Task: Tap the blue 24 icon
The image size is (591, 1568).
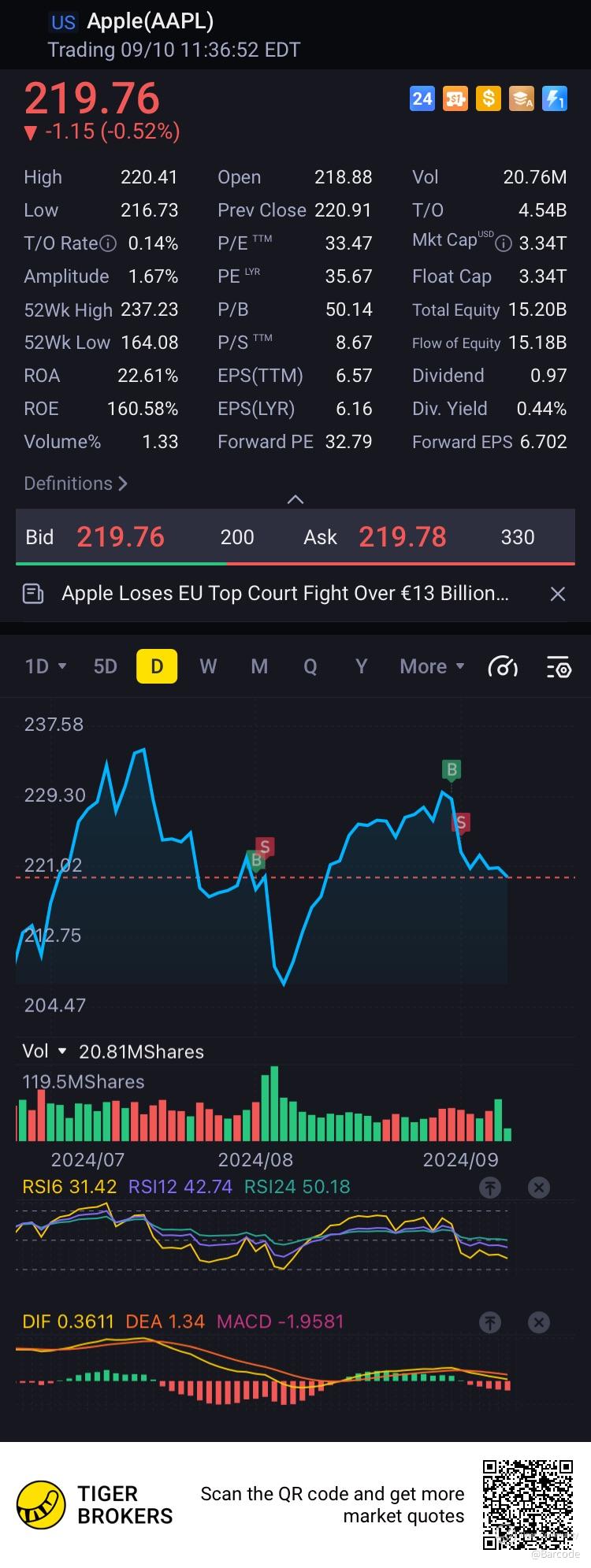Action: click(422, 98)
